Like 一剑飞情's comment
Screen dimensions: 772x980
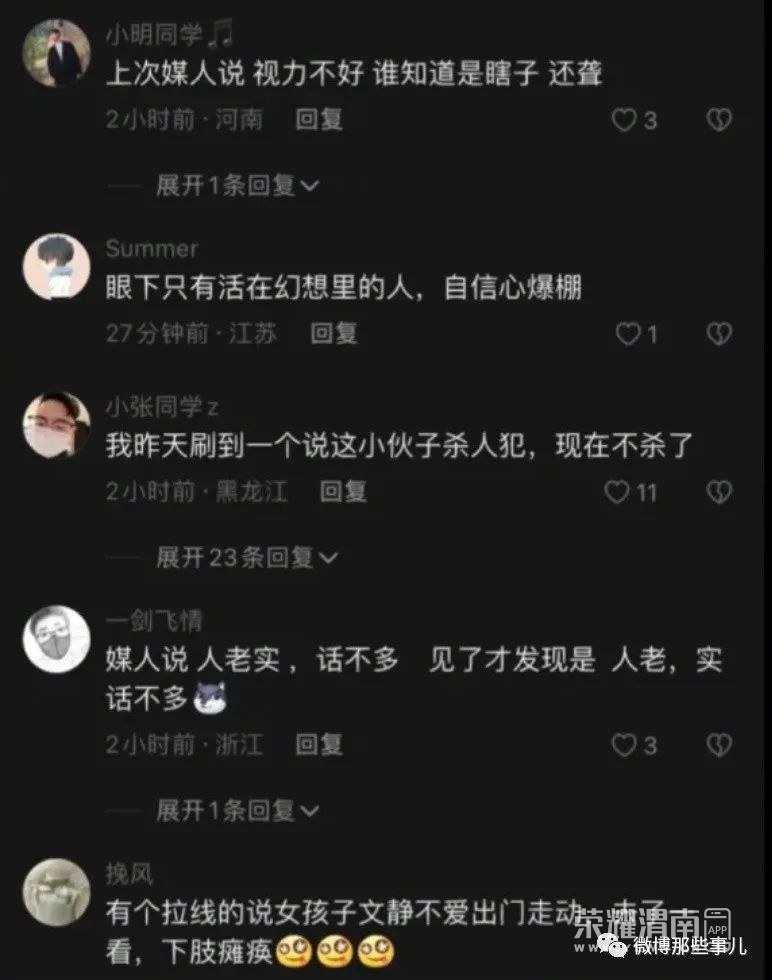(x=625, y=745)
